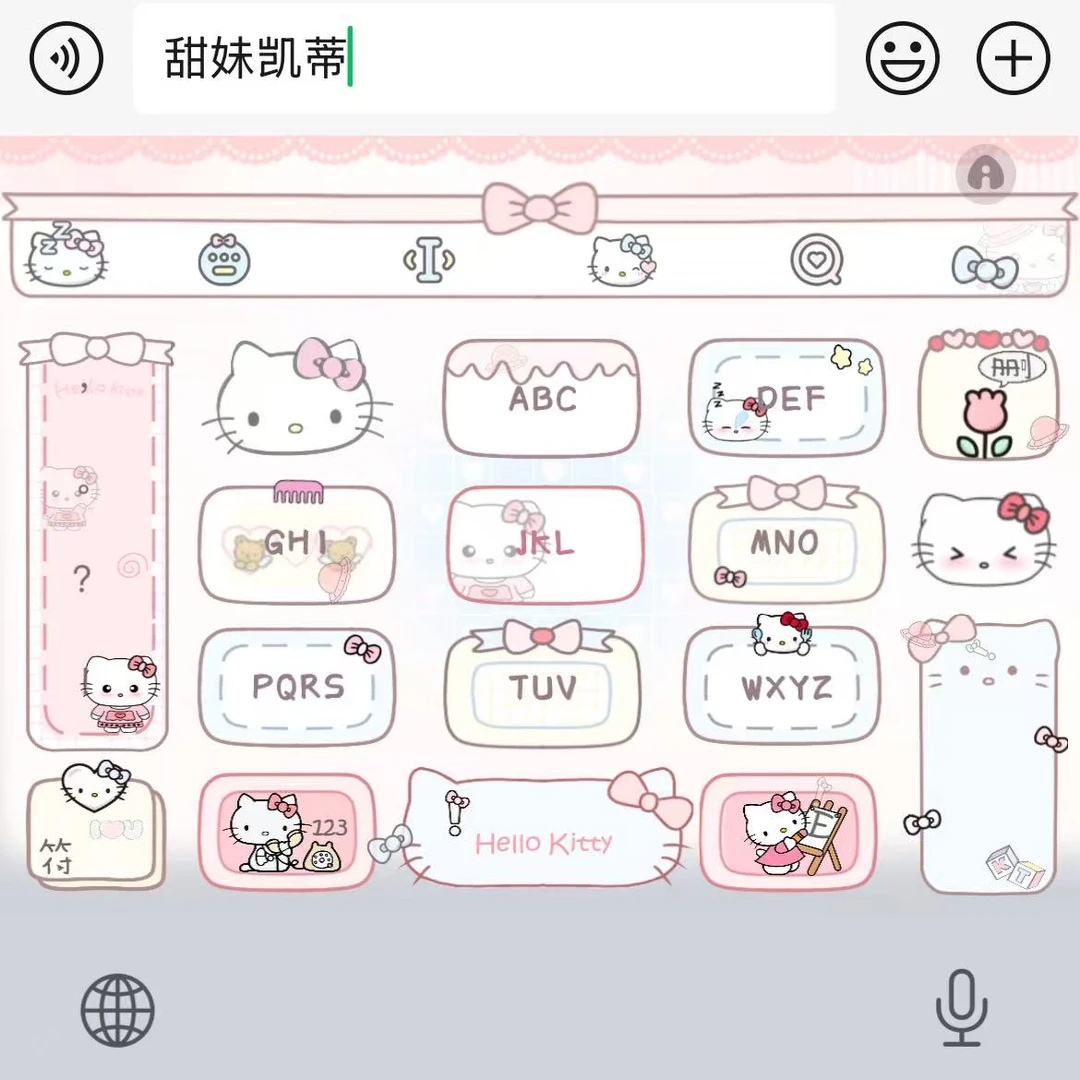Tap the TUV key
The image size is (1080, 1080).
click(x=542, y=687)
